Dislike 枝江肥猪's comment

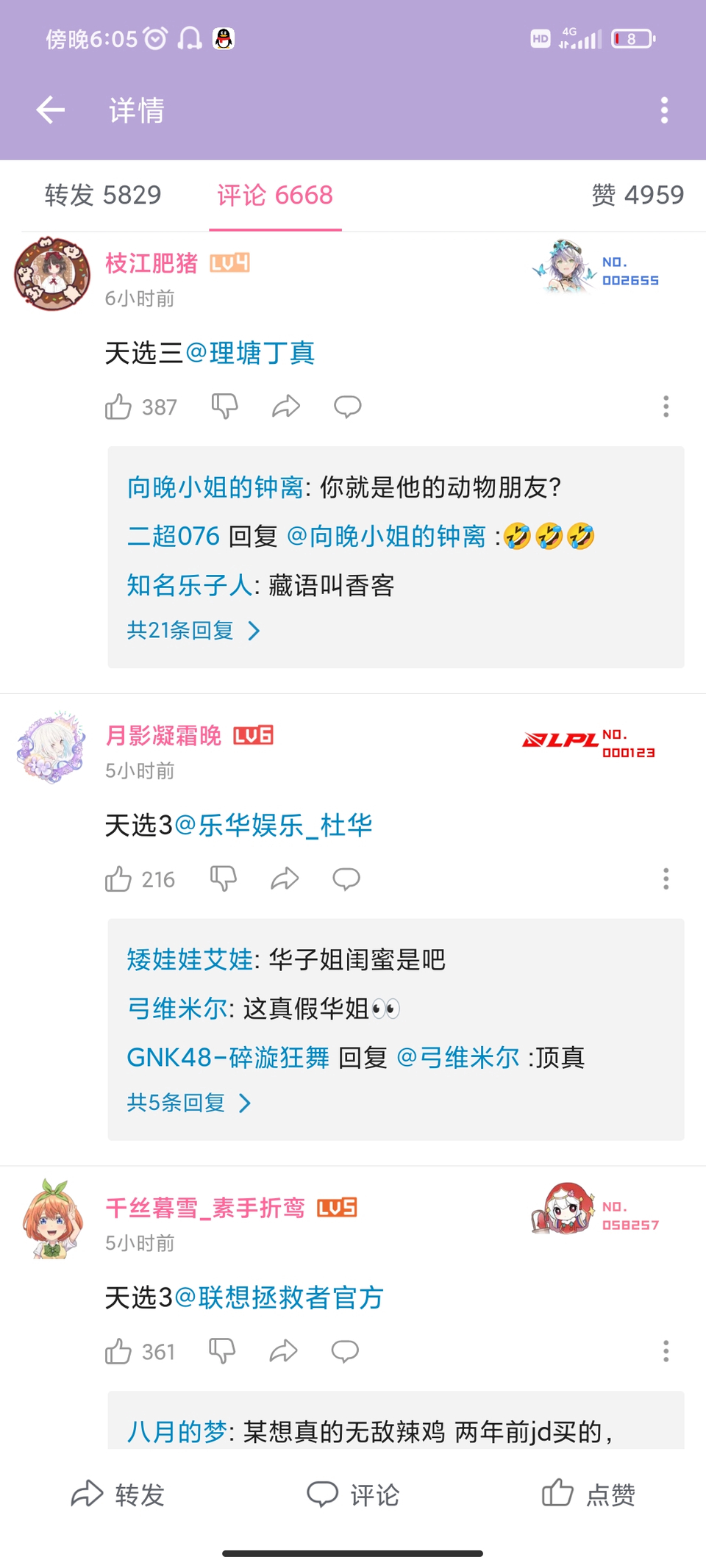pyautogui.click(x=225, y=407)
